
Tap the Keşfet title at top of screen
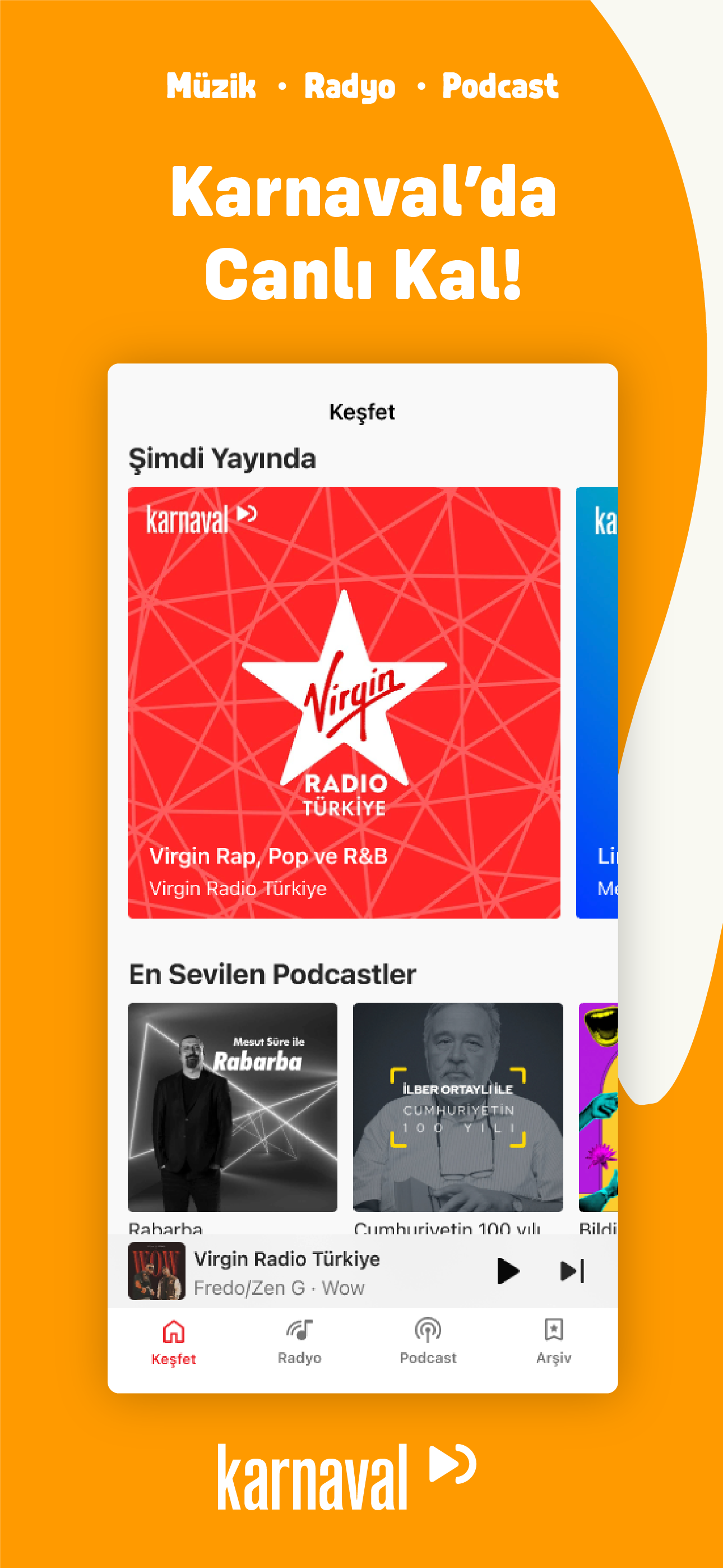pyautogui.click(x=361, y=412)
